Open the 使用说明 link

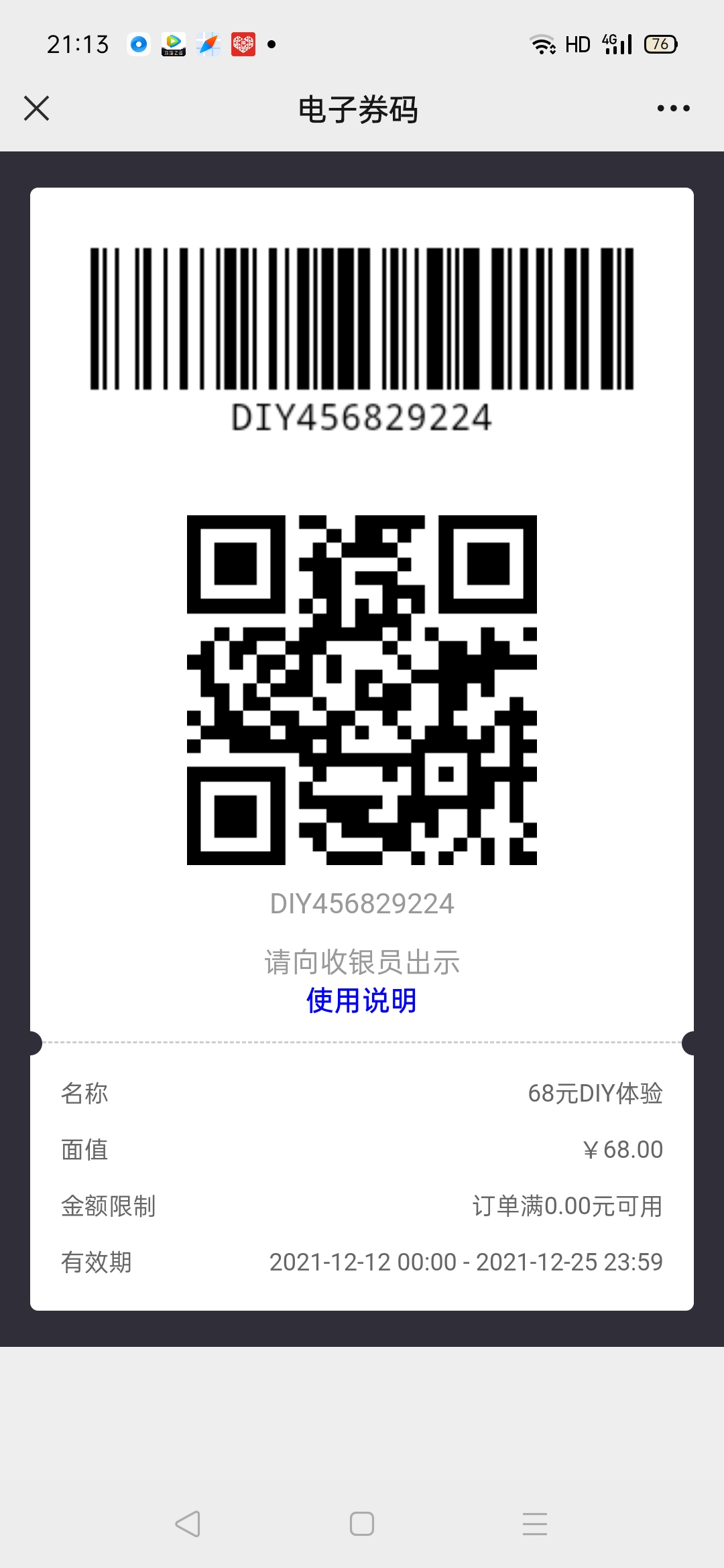[x=361, y=1000]
